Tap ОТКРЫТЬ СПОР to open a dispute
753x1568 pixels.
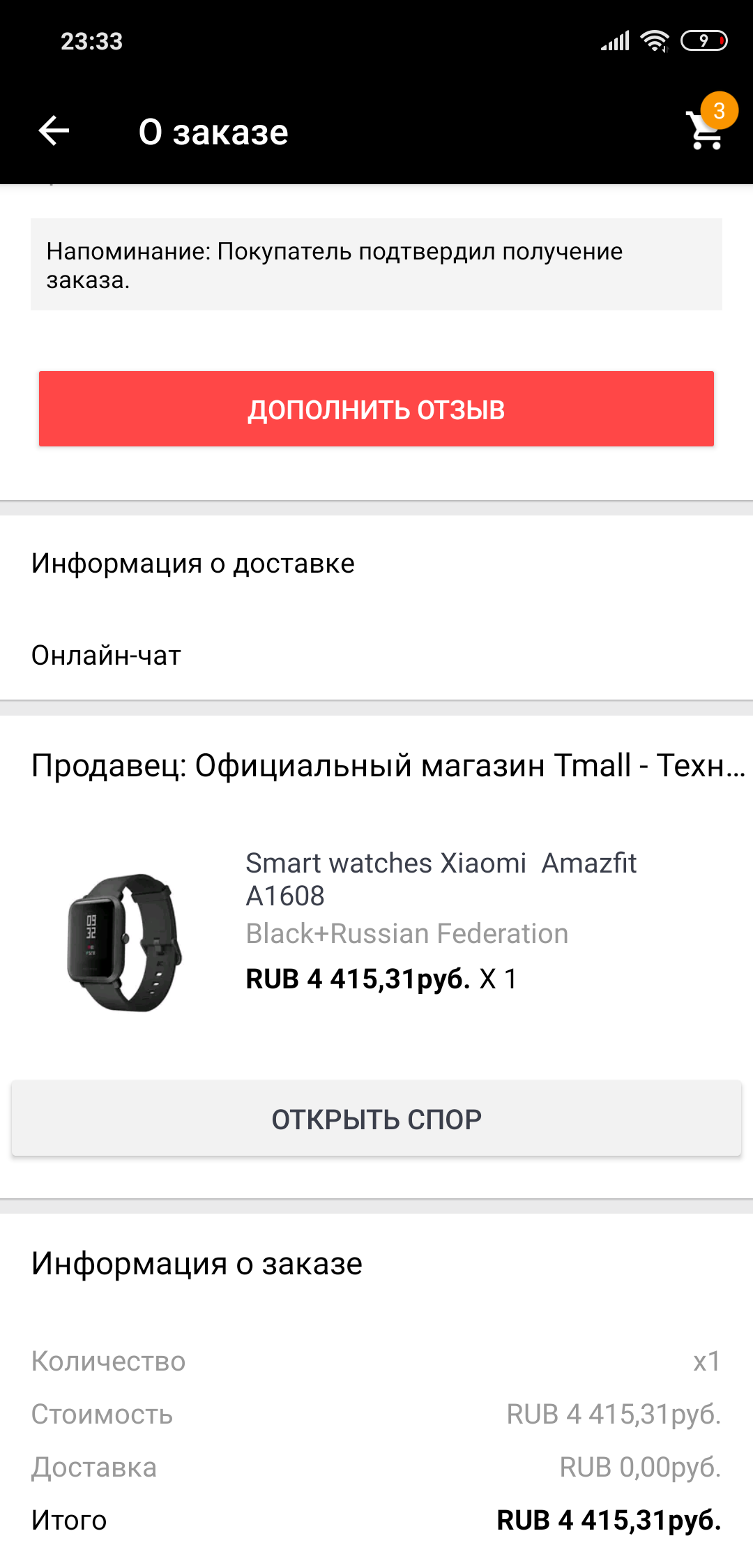pos(376,1119)
